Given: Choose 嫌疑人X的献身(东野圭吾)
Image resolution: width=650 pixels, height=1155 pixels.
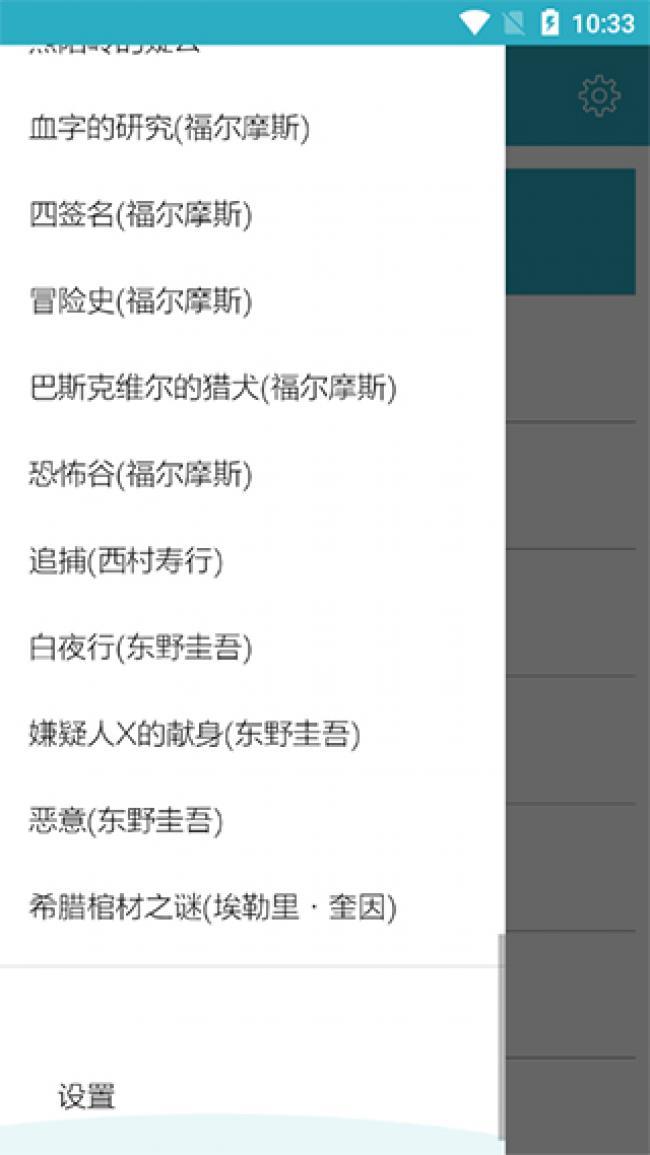Looking at the screenshot, I should (x=252, y=734).
